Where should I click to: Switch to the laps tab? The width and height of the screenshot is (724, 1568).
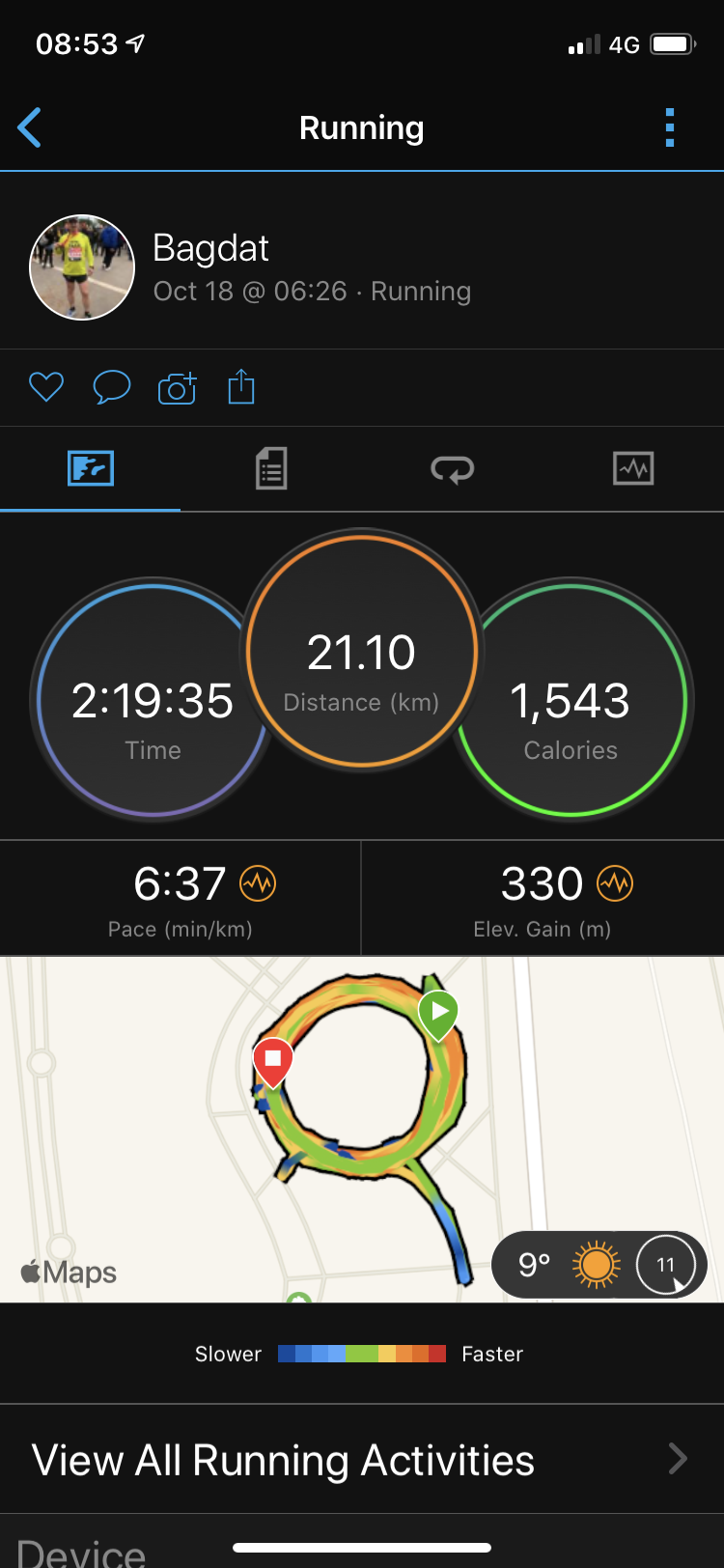[x=452, y=469]
